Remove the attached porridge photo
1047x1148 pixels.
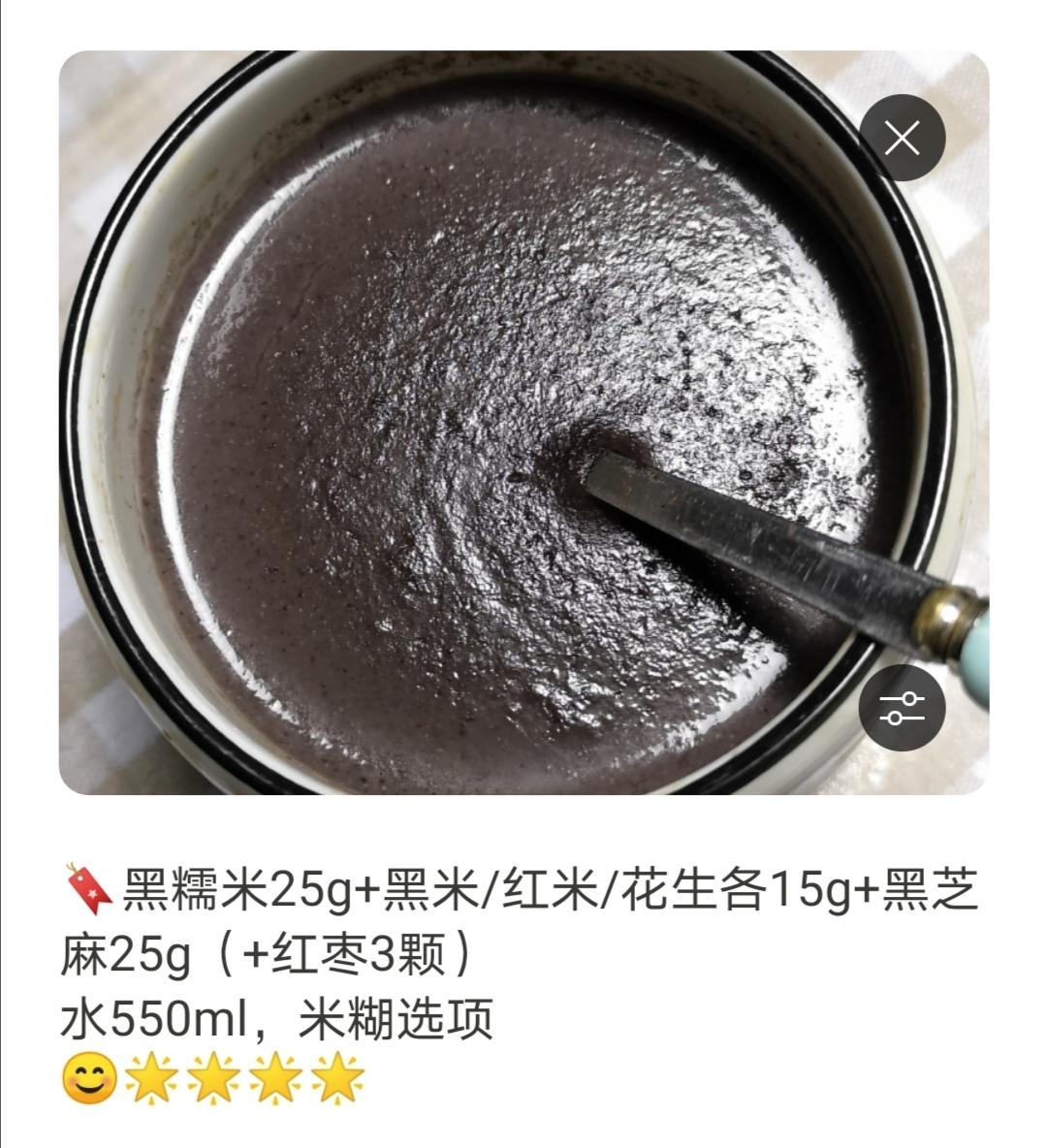(x=902, y=138)
